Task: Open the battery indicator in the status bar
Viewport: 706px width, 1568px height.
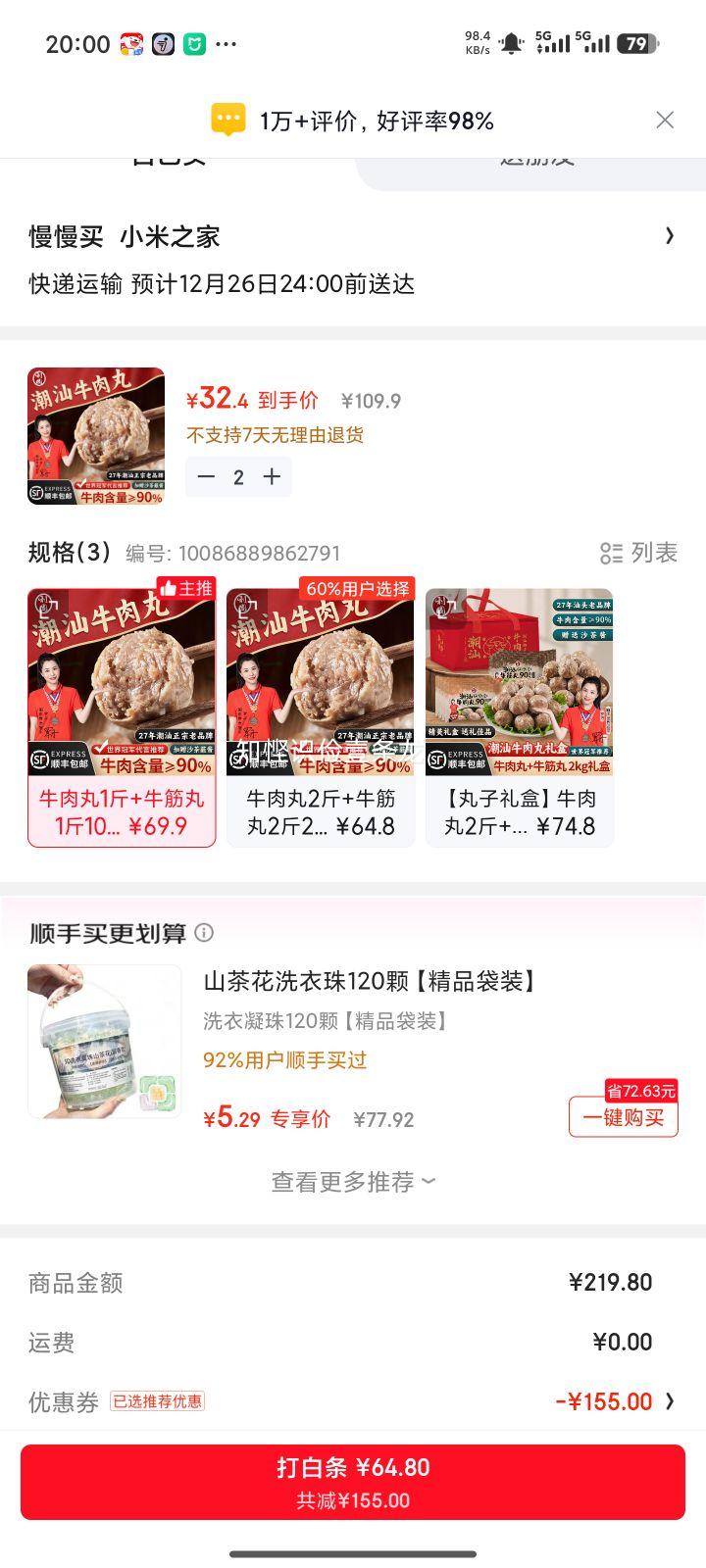Action: (638, 43)
